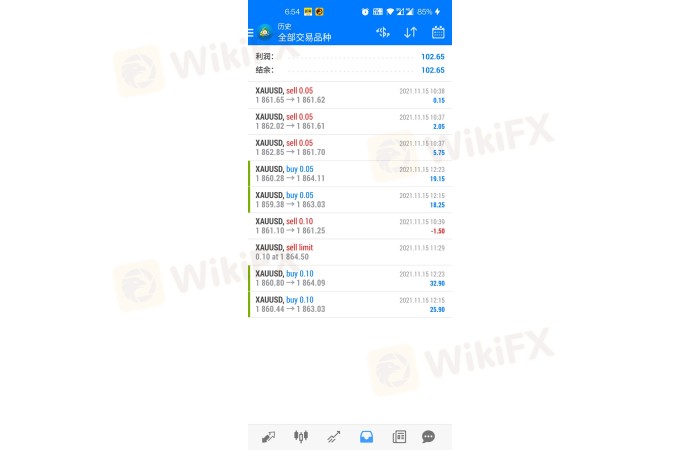This screenshot has height=450, width=700.
Task: Open the calendar date range picker
Action: (x=438, y=33)
